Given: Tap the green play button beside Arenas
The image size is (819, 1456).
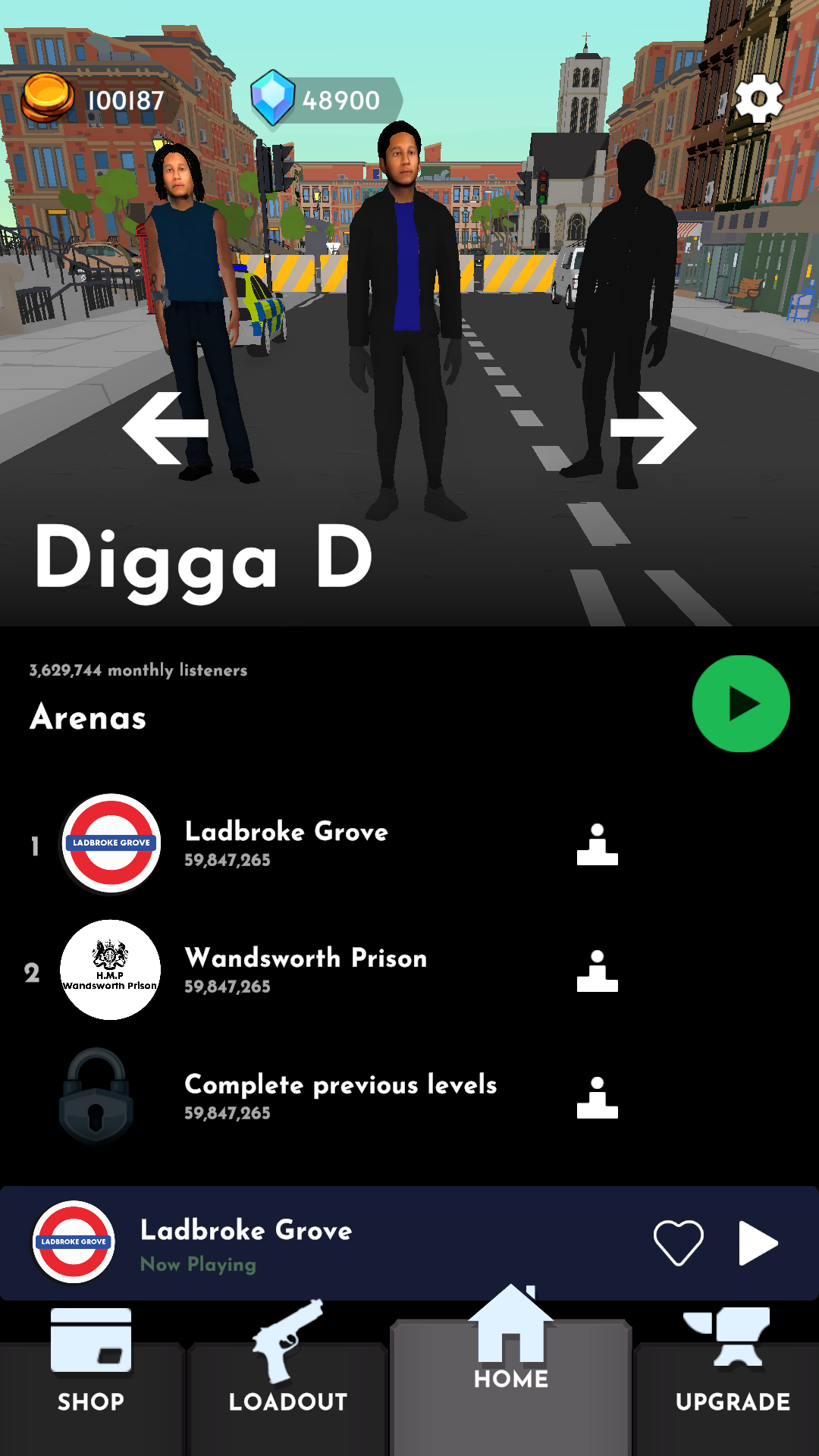Looking at the screenshot, I should click(x=741, y=704).
